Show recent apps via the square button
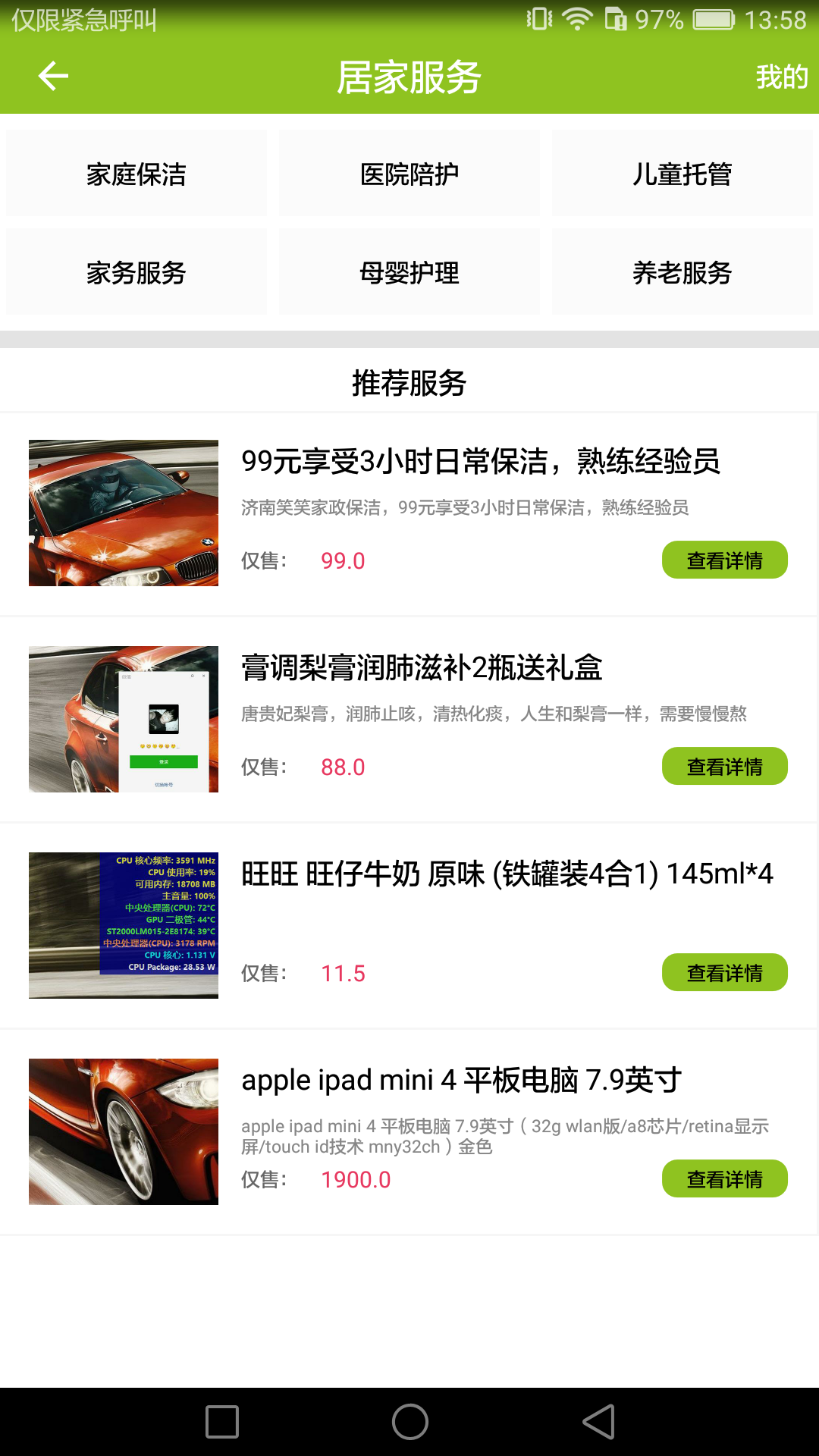Image resolution: width=819 pixels, height=1456 pixels. (222, 1422)
